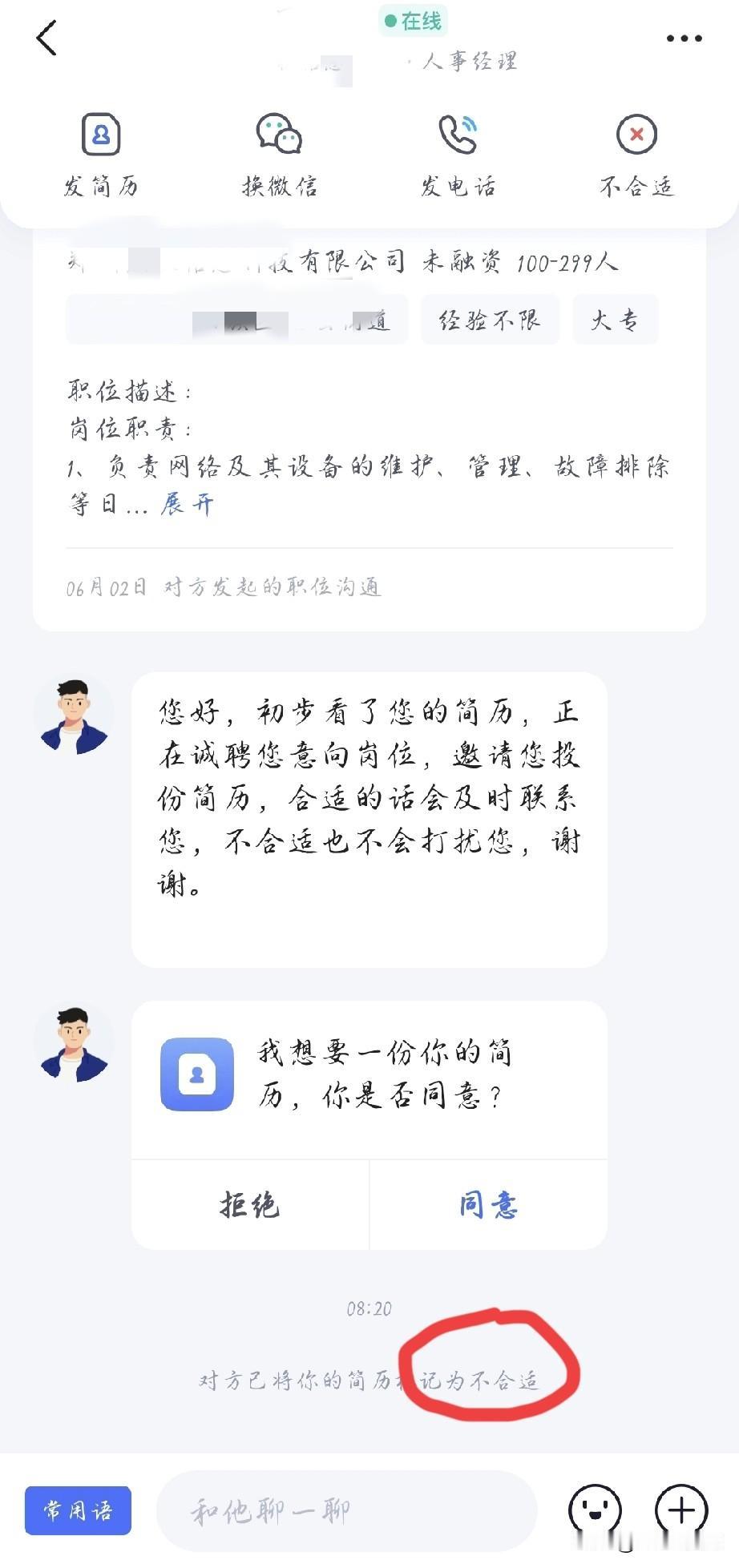Mark as 不合适 using the red X icon
This screenshot has height=1568, width=739.
(x=636, y=135)
